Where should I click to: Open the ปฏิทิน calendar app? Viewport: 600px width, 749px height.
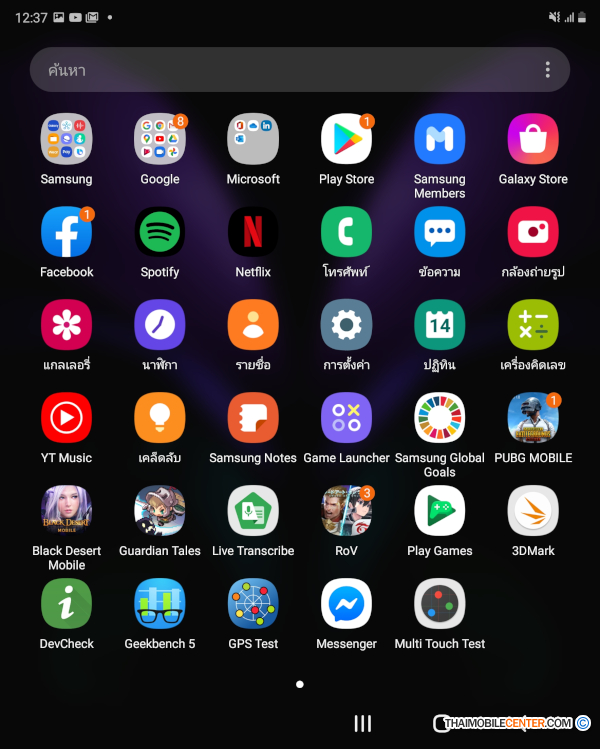pyautogui.click(x=440, y=325)
